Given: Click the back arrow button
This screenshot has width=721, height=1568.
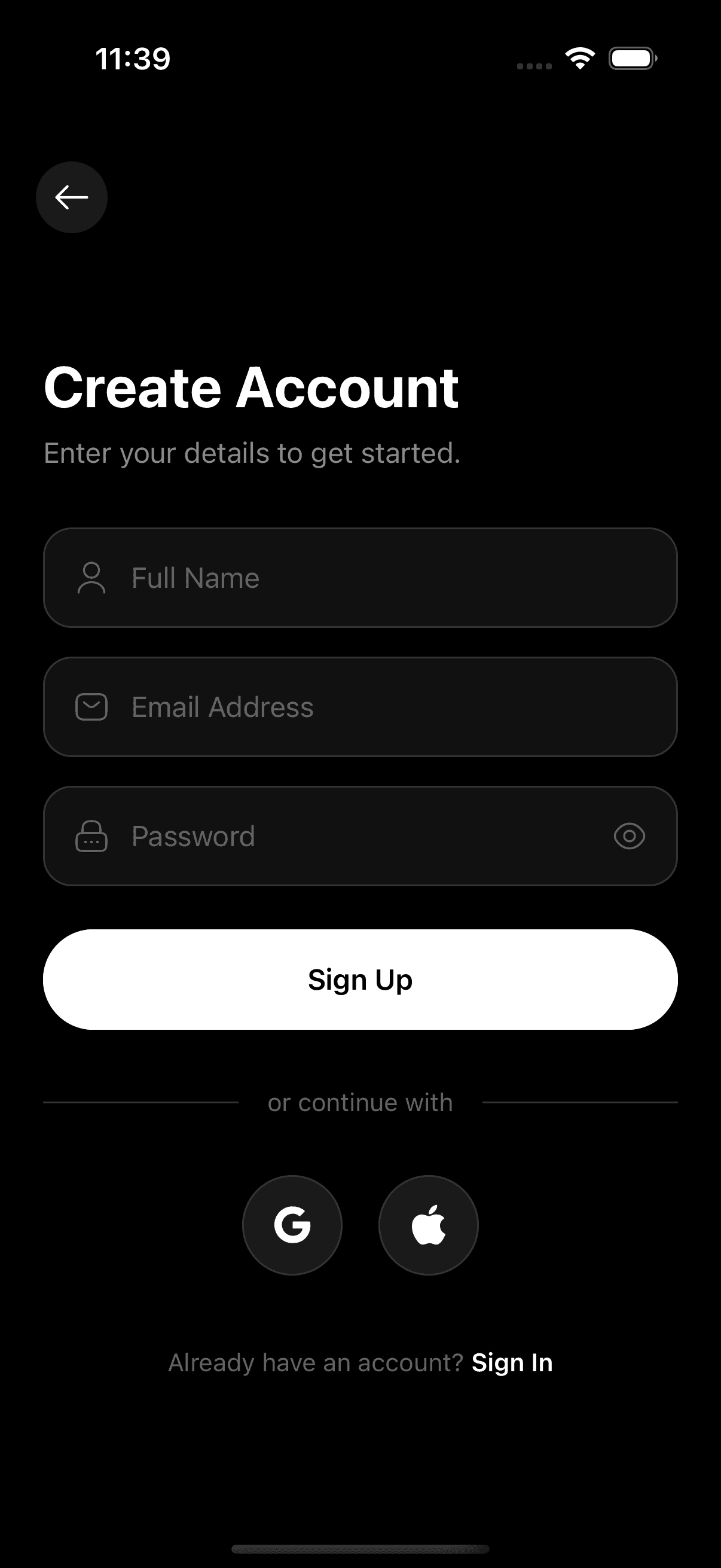Looking at the screenshot, I should (x=71, y=197).
